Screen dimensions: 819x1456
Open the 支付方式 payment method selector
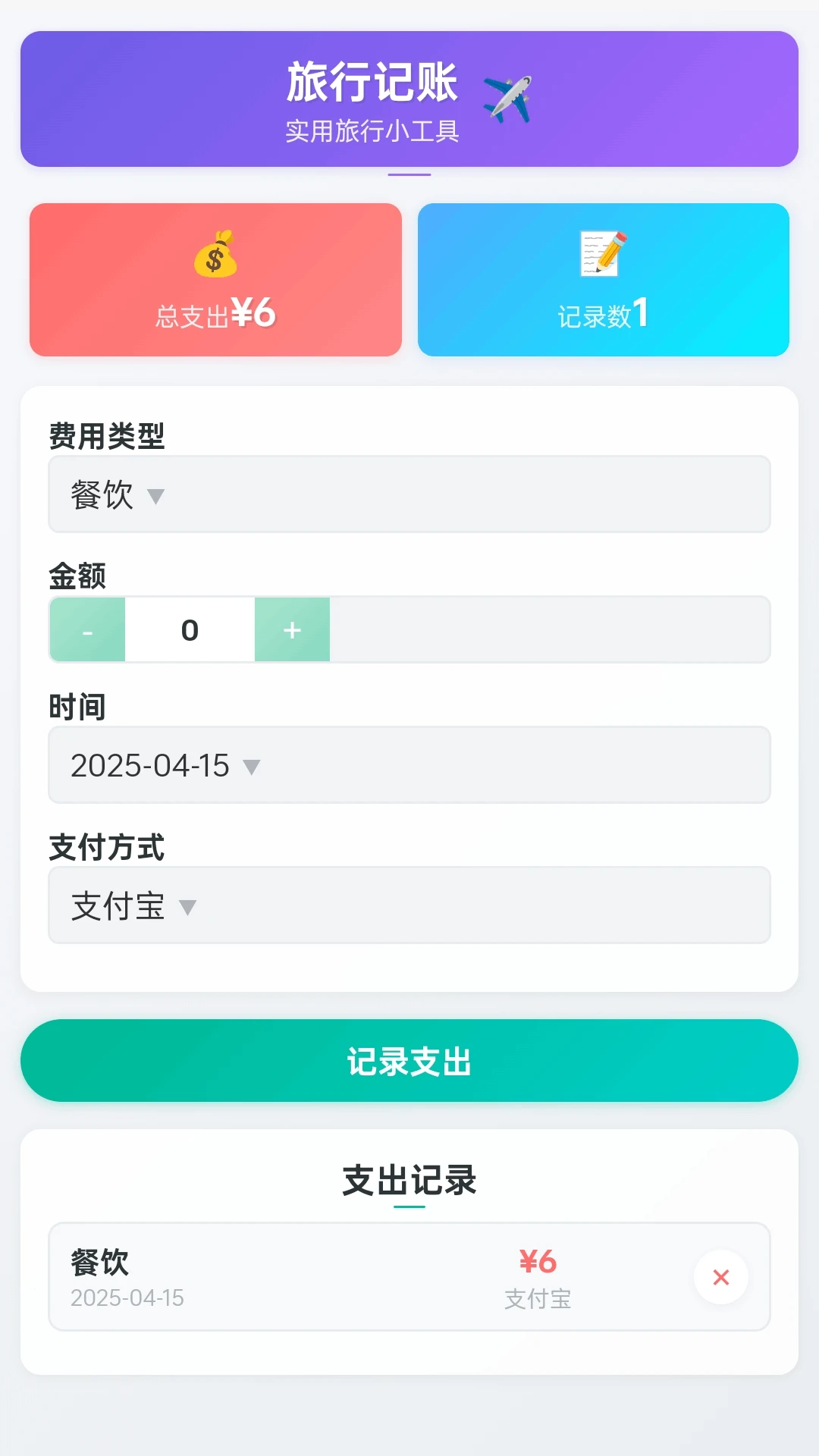(x=408, y=905)
